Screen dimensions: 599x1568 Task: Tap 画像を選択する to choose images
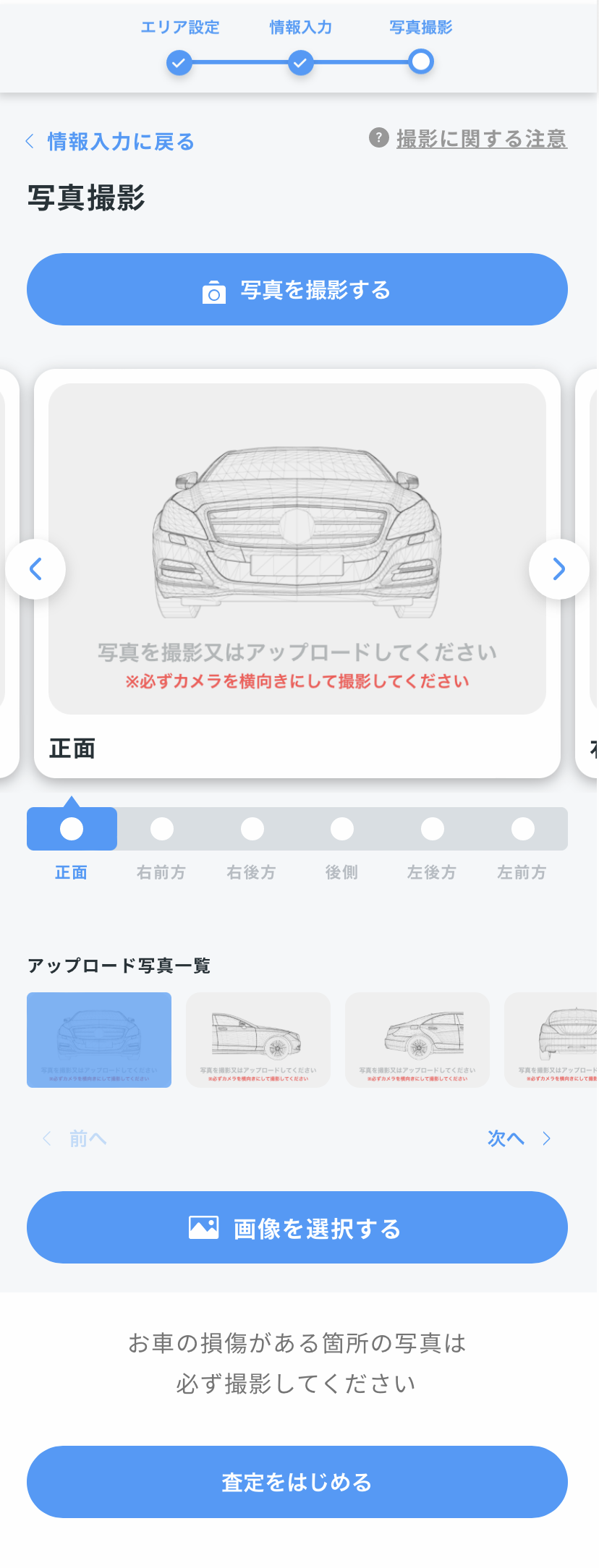[297, 1227]
